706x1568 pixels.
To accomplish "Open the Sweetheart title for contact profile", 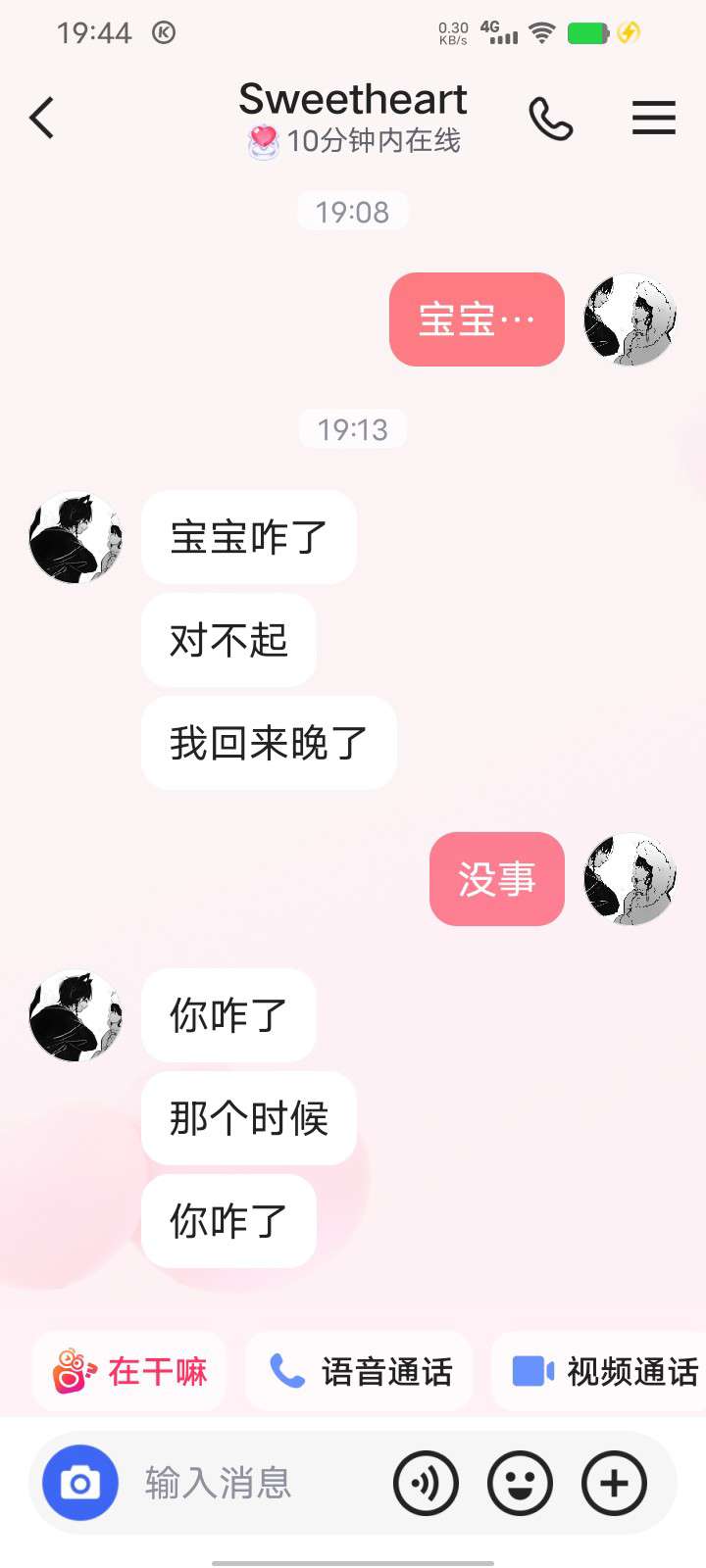I will 353,100.
